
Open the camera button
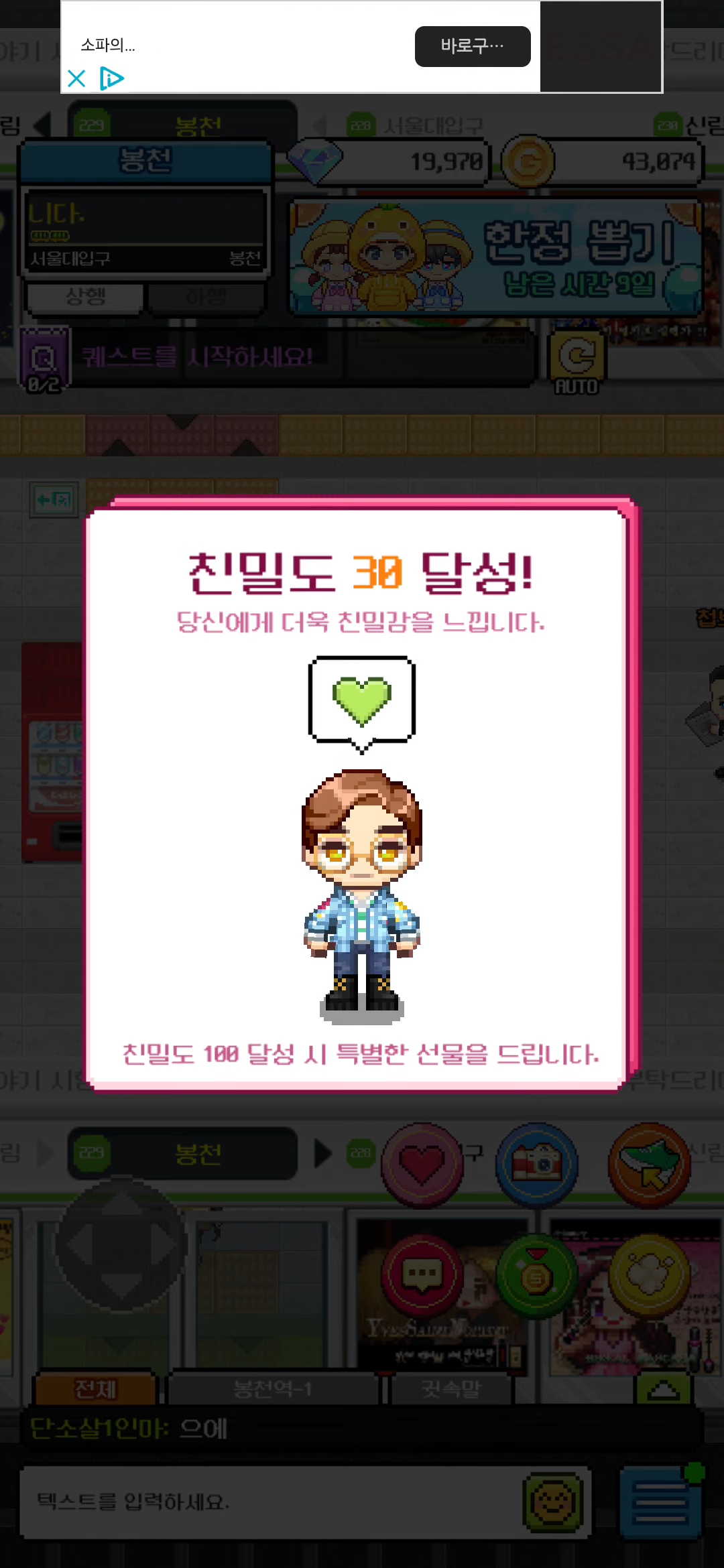click(536, 1165)
